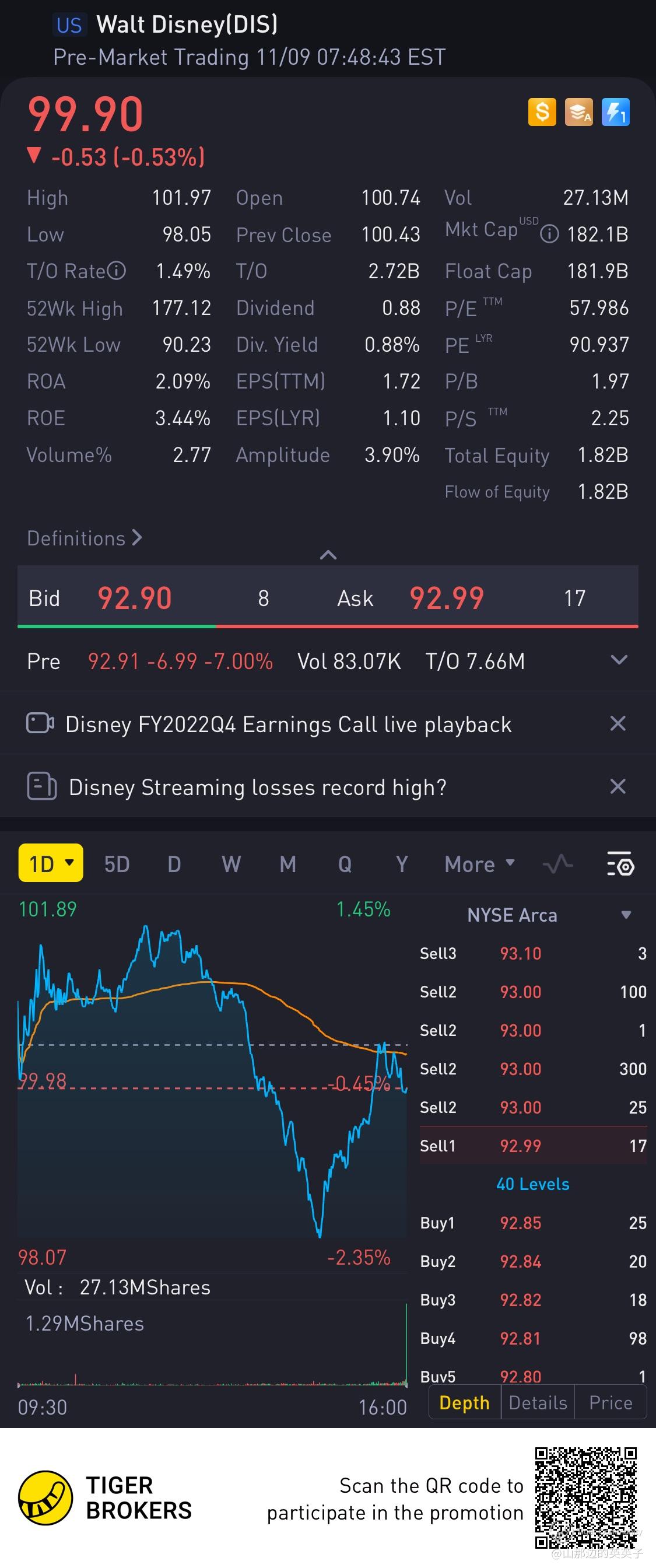Open the 1D timeframe dropdown
The image size is (656, 1568).
point(51,863)
